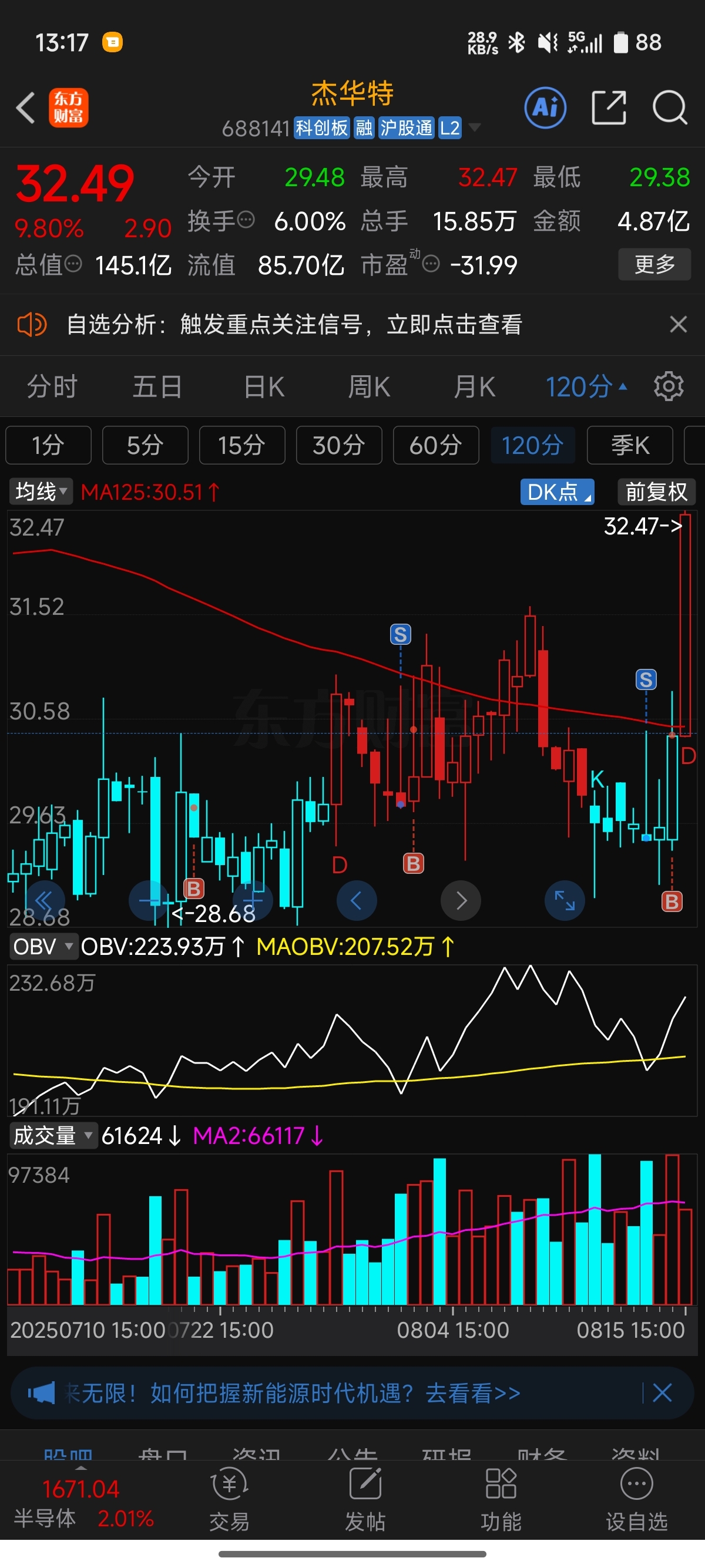
Task: Select the 5分 period
Action: 145,446
